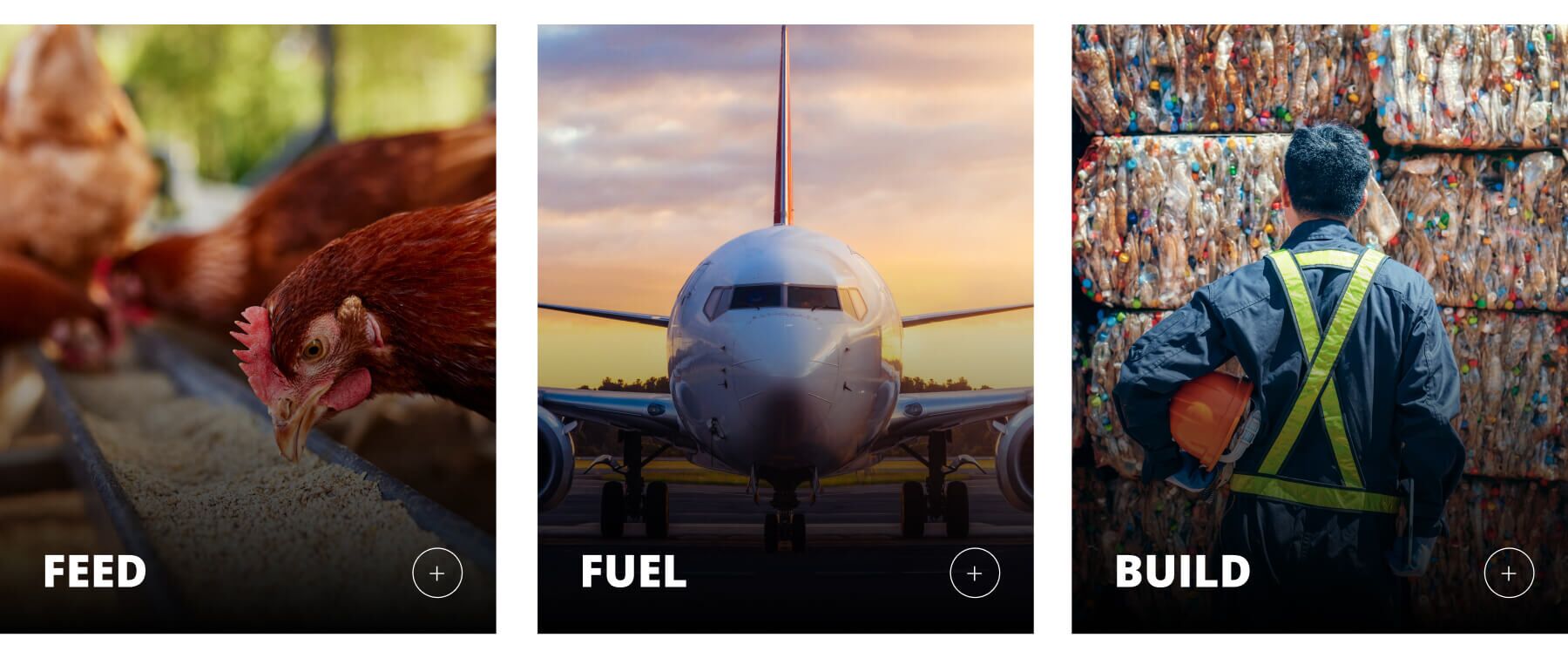The height and width of the screenshot is (658, 1568).
Task: Expand the FEED plus icon
Action: click(x=436, y=573)
